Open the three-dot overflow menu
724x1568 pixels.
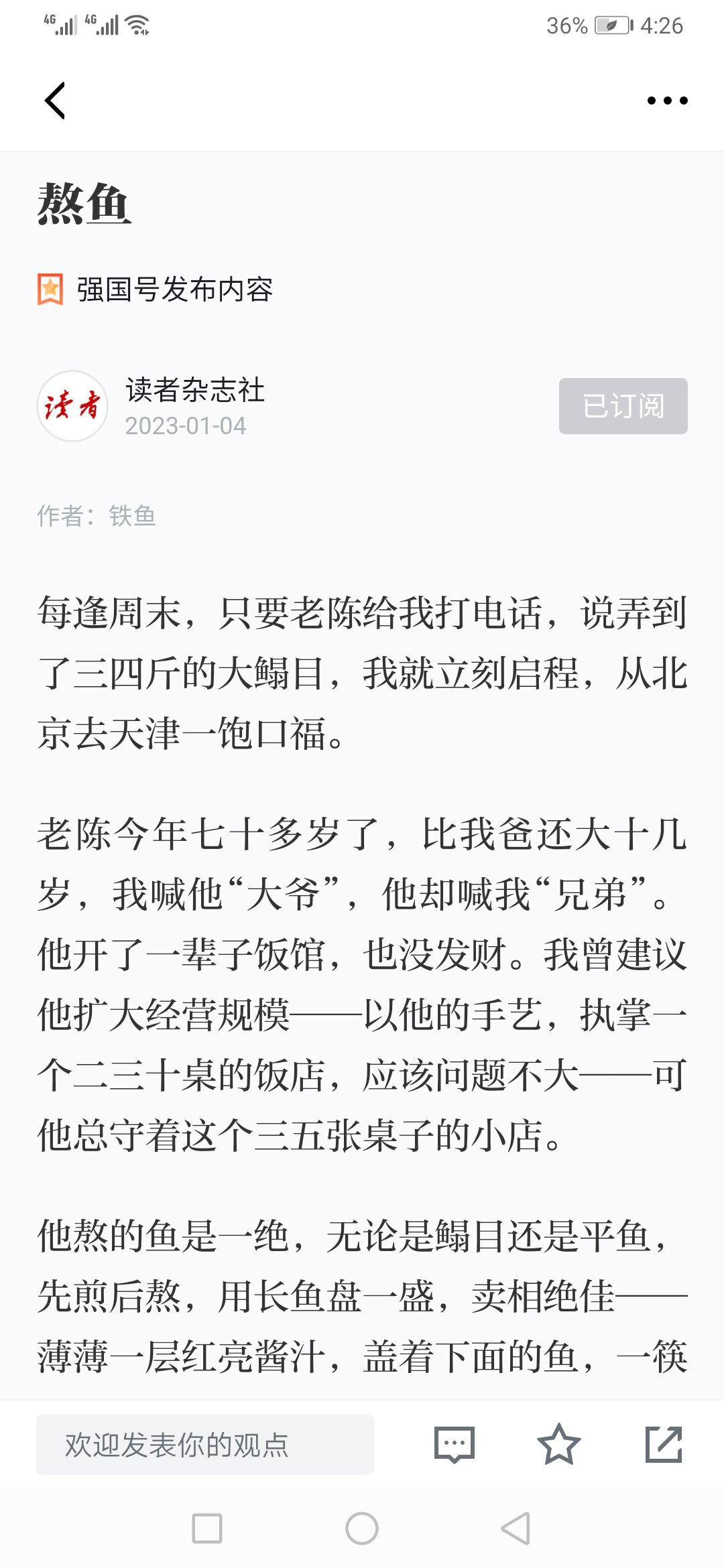[667, 101]
